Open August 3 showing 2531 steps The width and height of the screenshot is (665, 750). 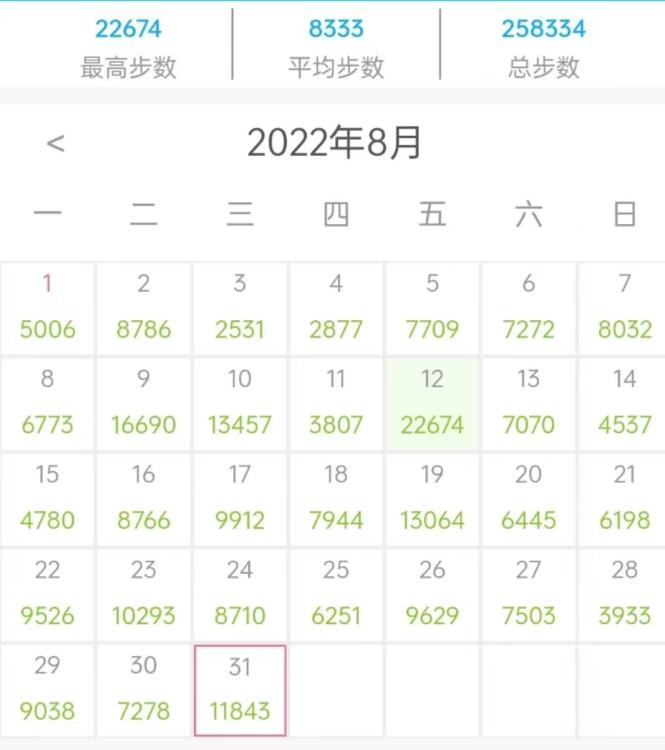pos(240,307)
